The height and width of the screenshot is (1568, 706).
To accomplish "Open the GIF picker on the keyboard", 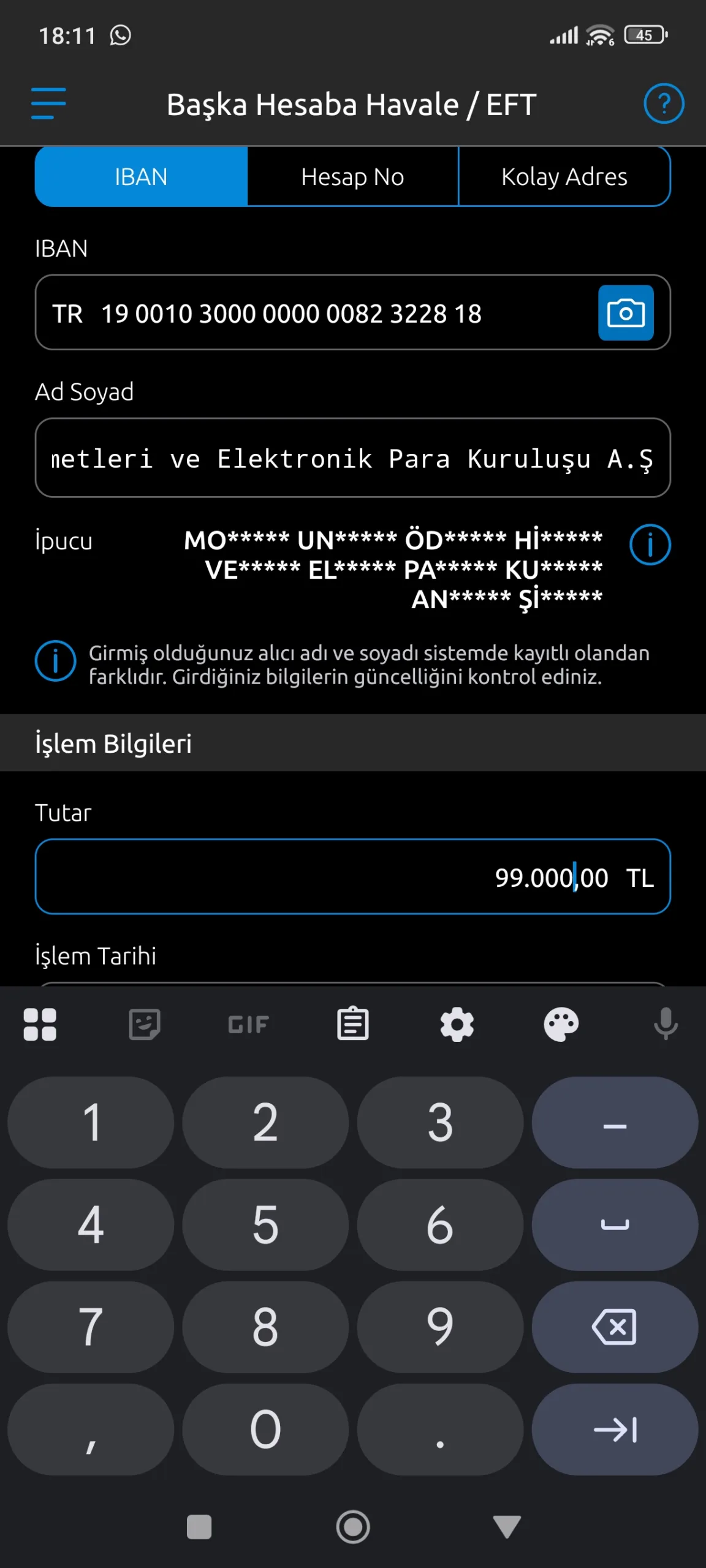I will click(x=248, y=1024).
